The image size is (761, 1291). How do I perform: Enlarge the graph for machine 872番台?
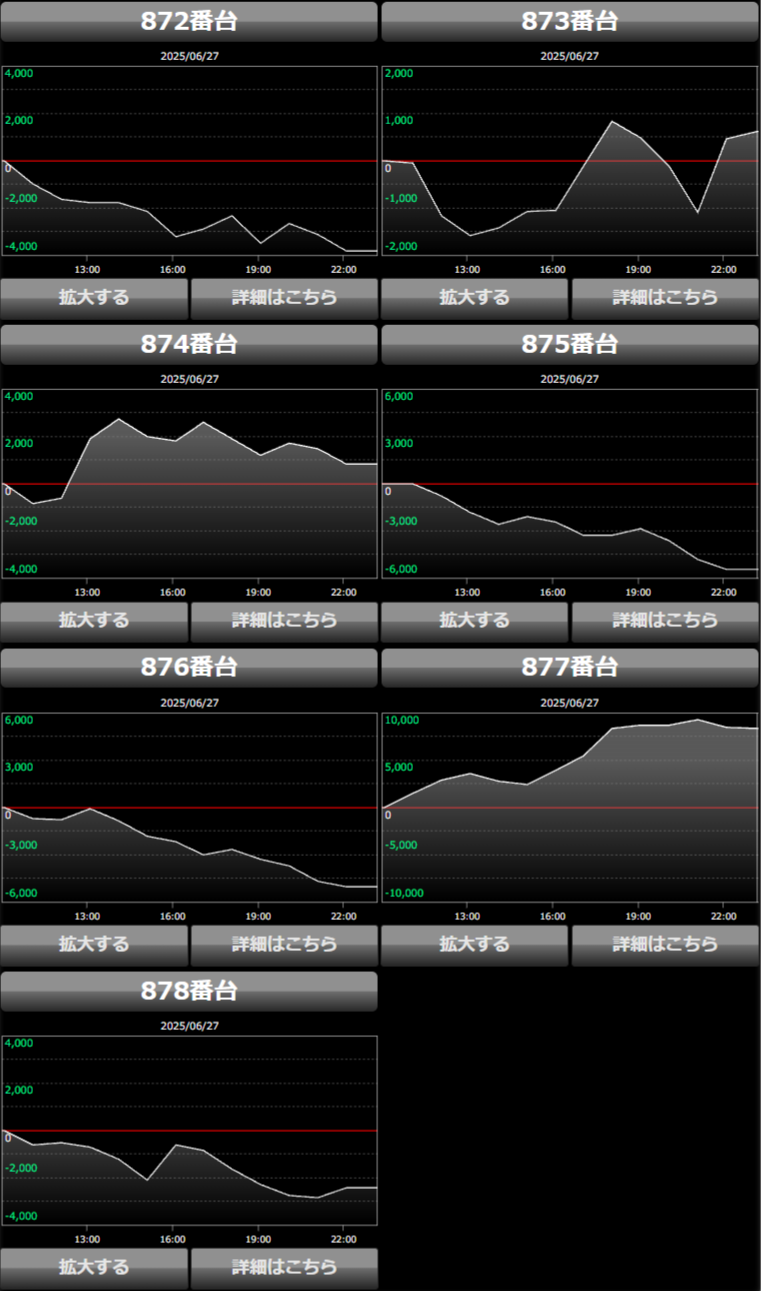pos(94,298)
